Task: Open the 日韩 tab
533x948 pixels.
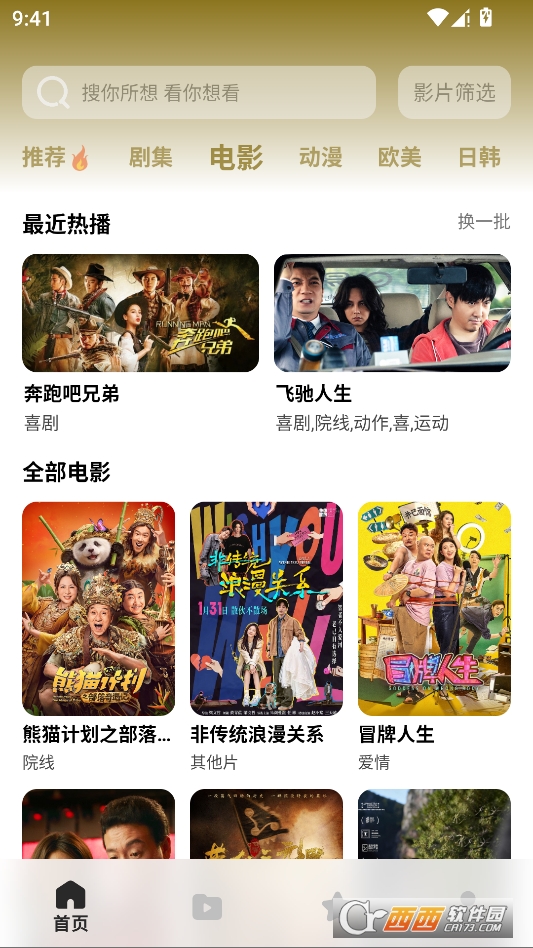Action: click(x=479, y=157)
